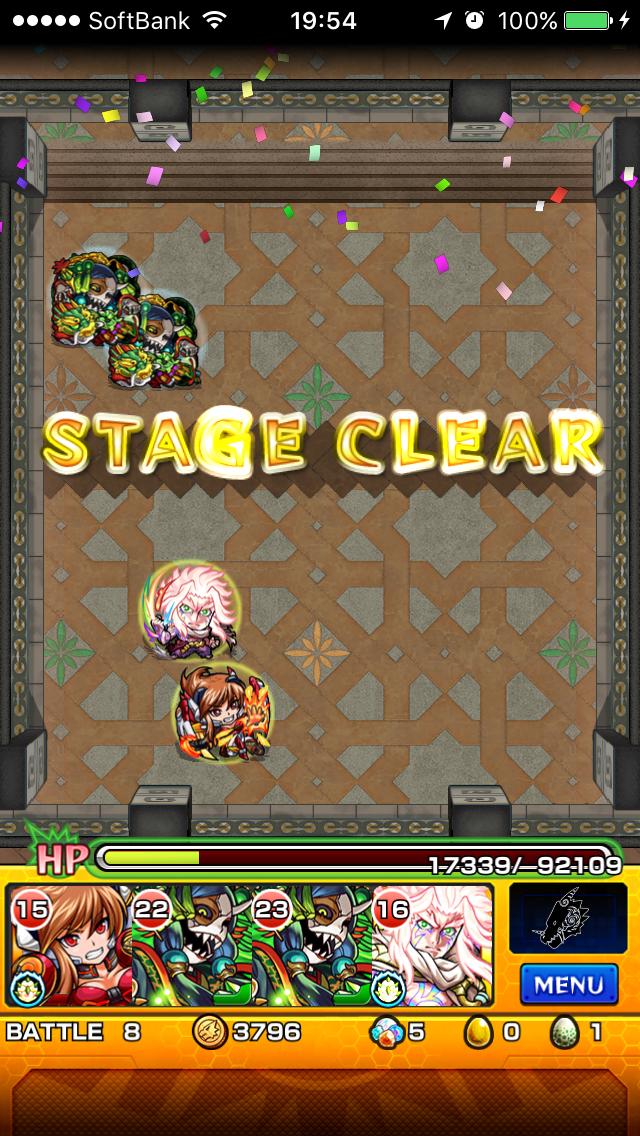The width and height of the screenshot is (640, 1136).
Task: Open the blue MENU button
Action: pos(568,983)
